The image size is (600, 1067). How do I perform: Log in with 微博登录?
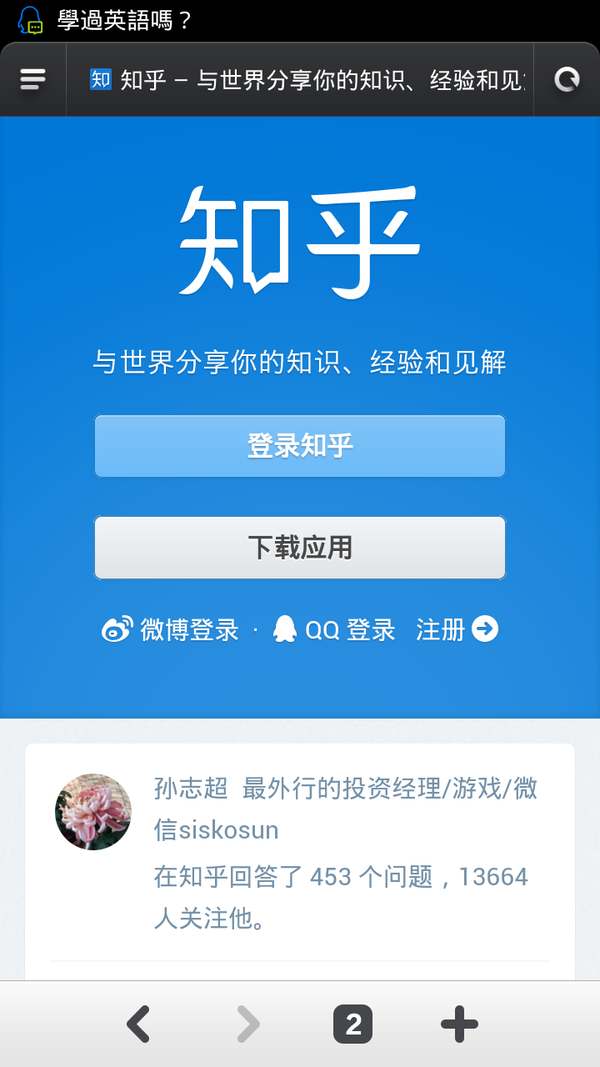(x=171, y=630)
